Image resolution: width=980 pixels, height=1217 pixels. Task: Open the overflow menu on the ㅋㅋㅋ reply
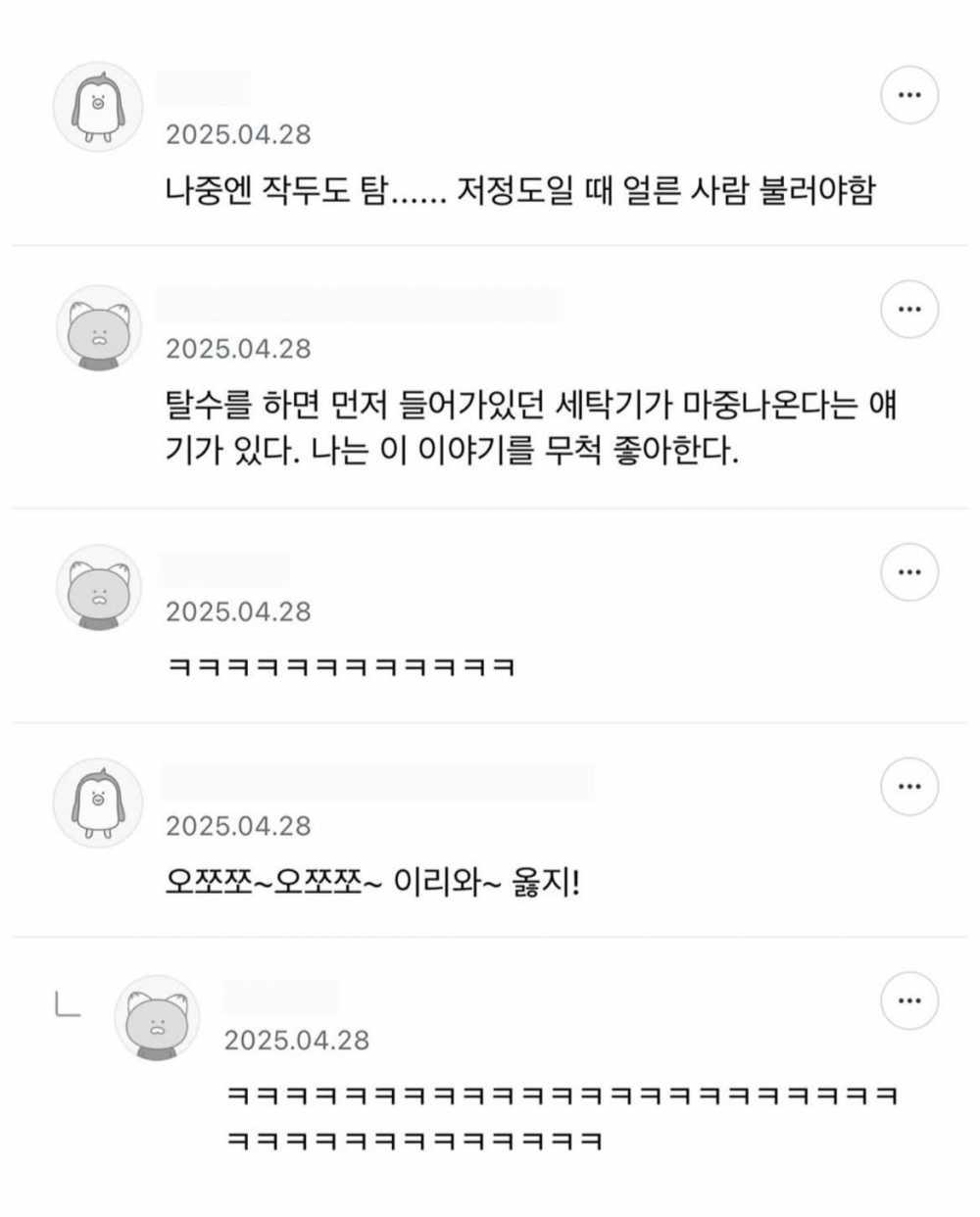tap(909, 1000)
